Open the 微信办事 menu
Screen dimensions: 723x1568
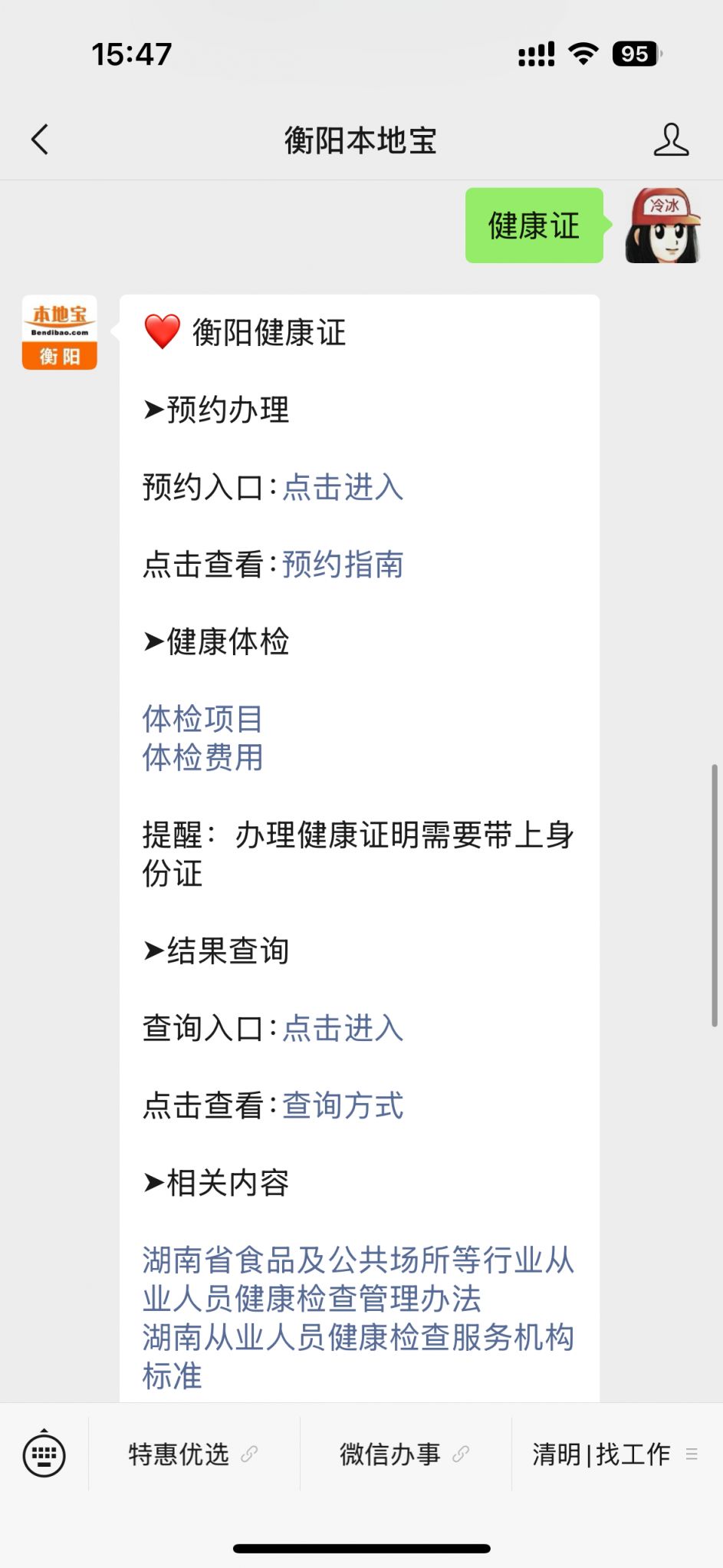tap(405, 1454)
